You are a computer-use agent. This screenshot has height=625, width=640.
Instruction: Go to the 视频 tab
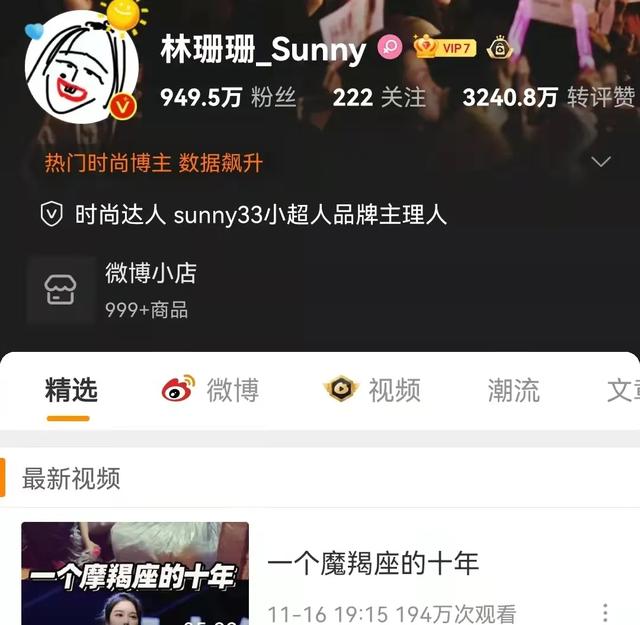373,390
